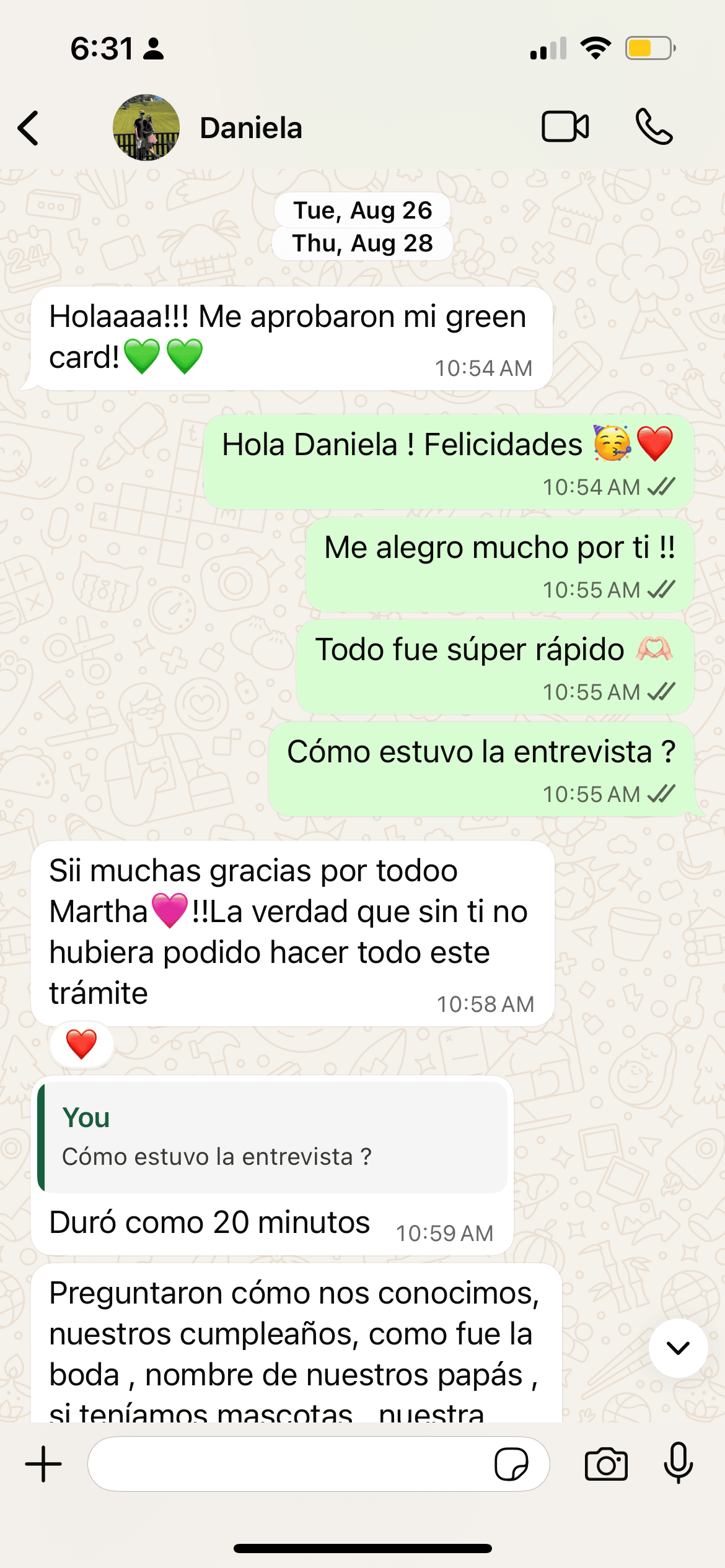Start a voice call with Daniela

pos(654,127)
